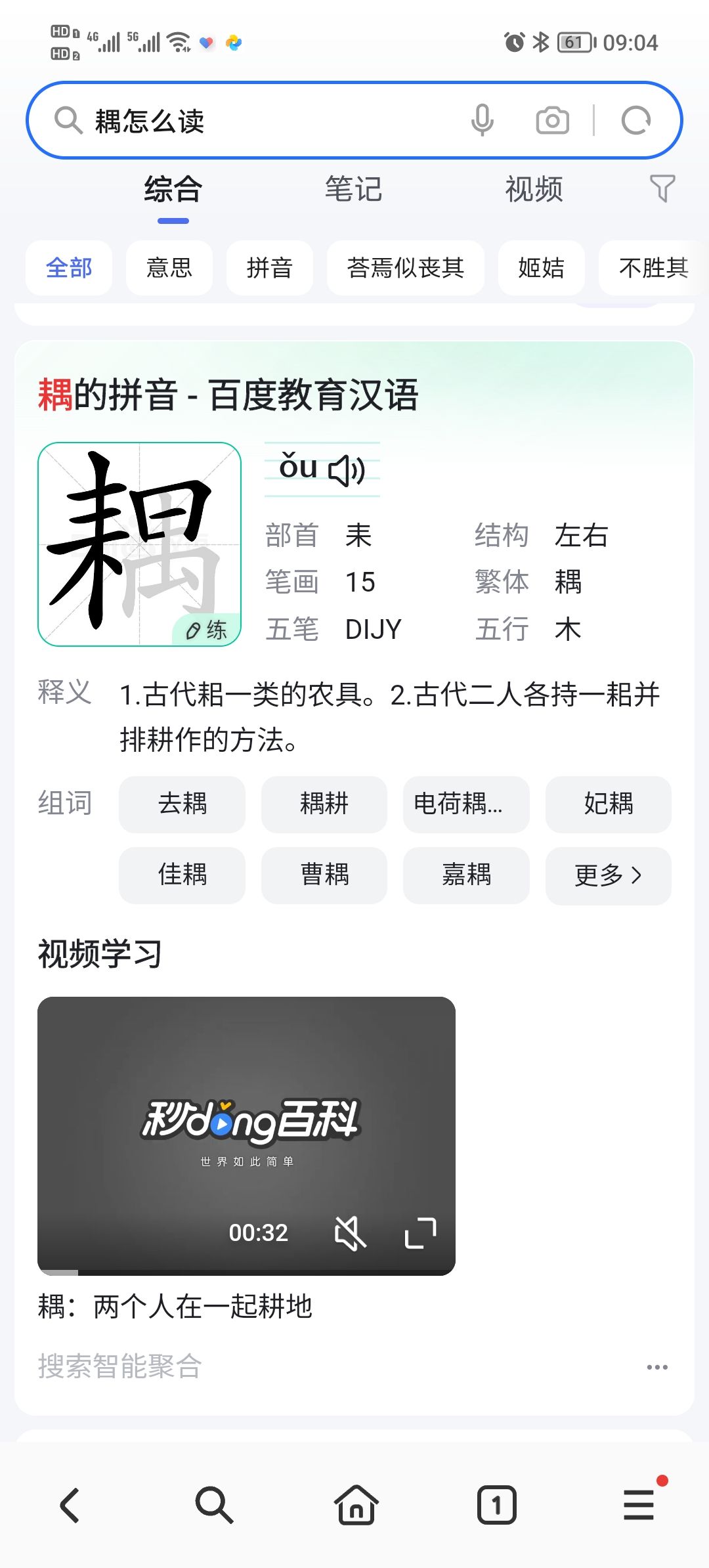Image resolution: width=709 pixels, height=1568 pixels.
Task: Start voice search with the microphone icon
Action: click(483, 121)
